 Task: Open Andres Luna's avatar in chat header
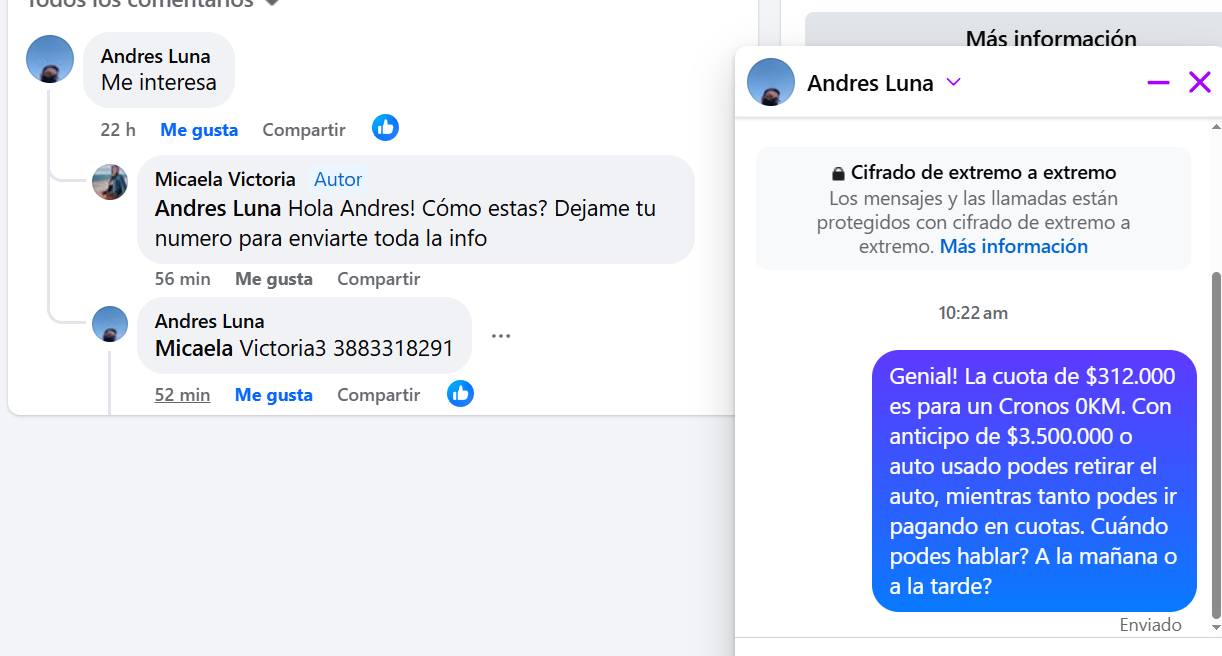pos(771,83)
